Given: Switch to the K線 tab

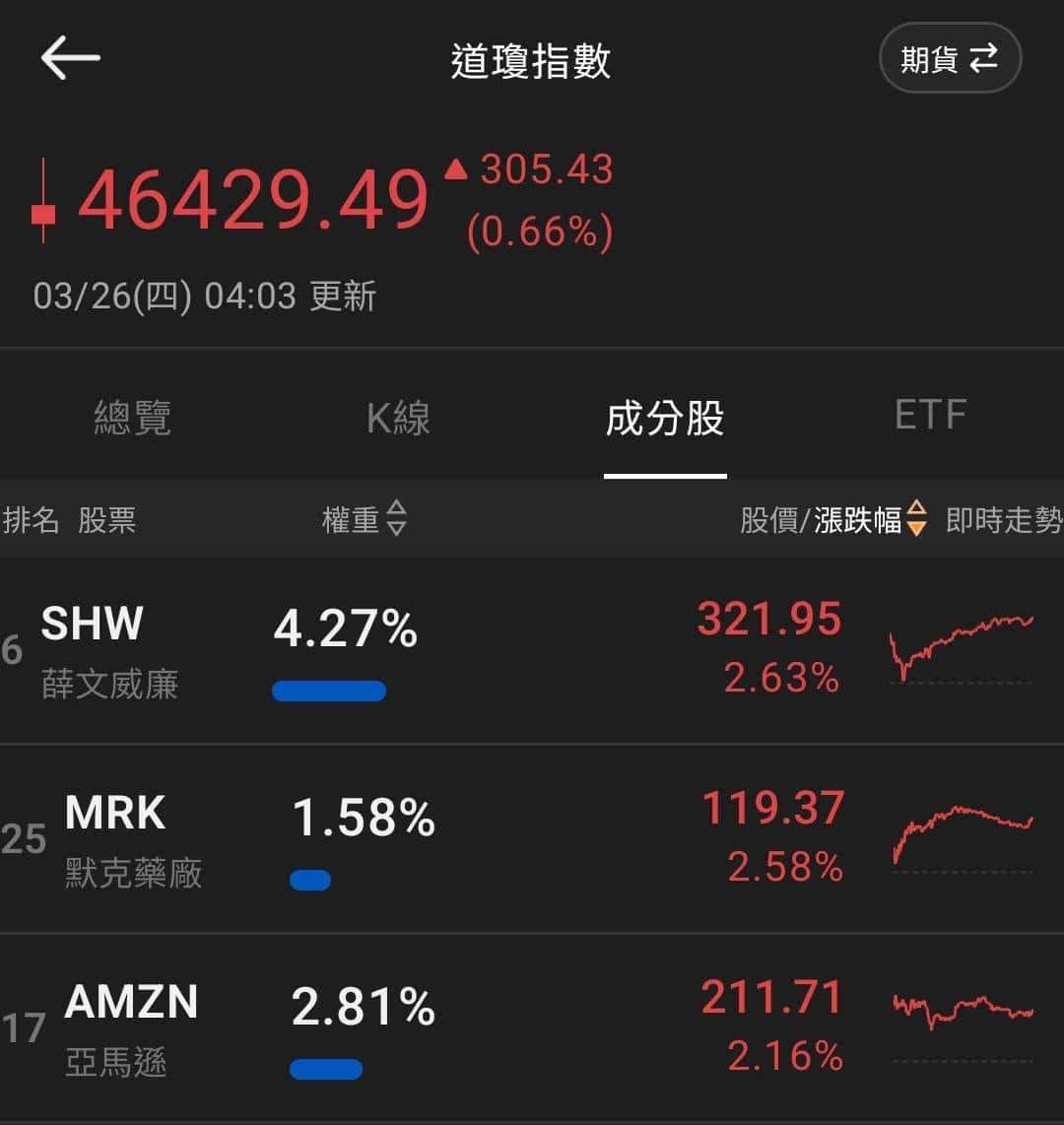Looking at the screenshot, I should tap(399, 419).
